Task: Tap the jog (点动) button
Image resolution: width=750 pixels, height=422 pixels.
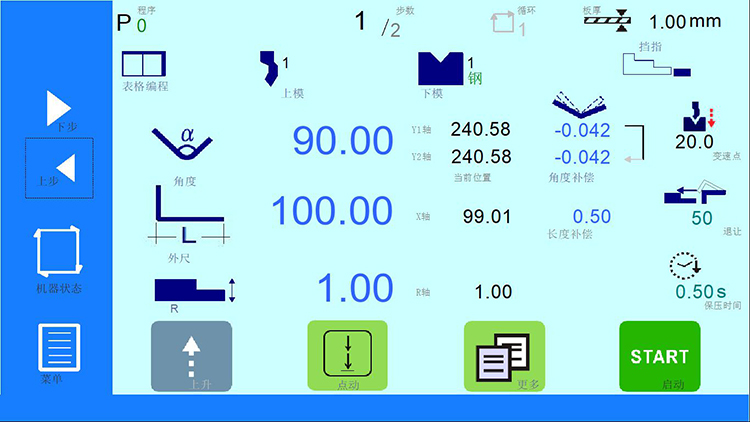Action: click(x=347, y=356)
